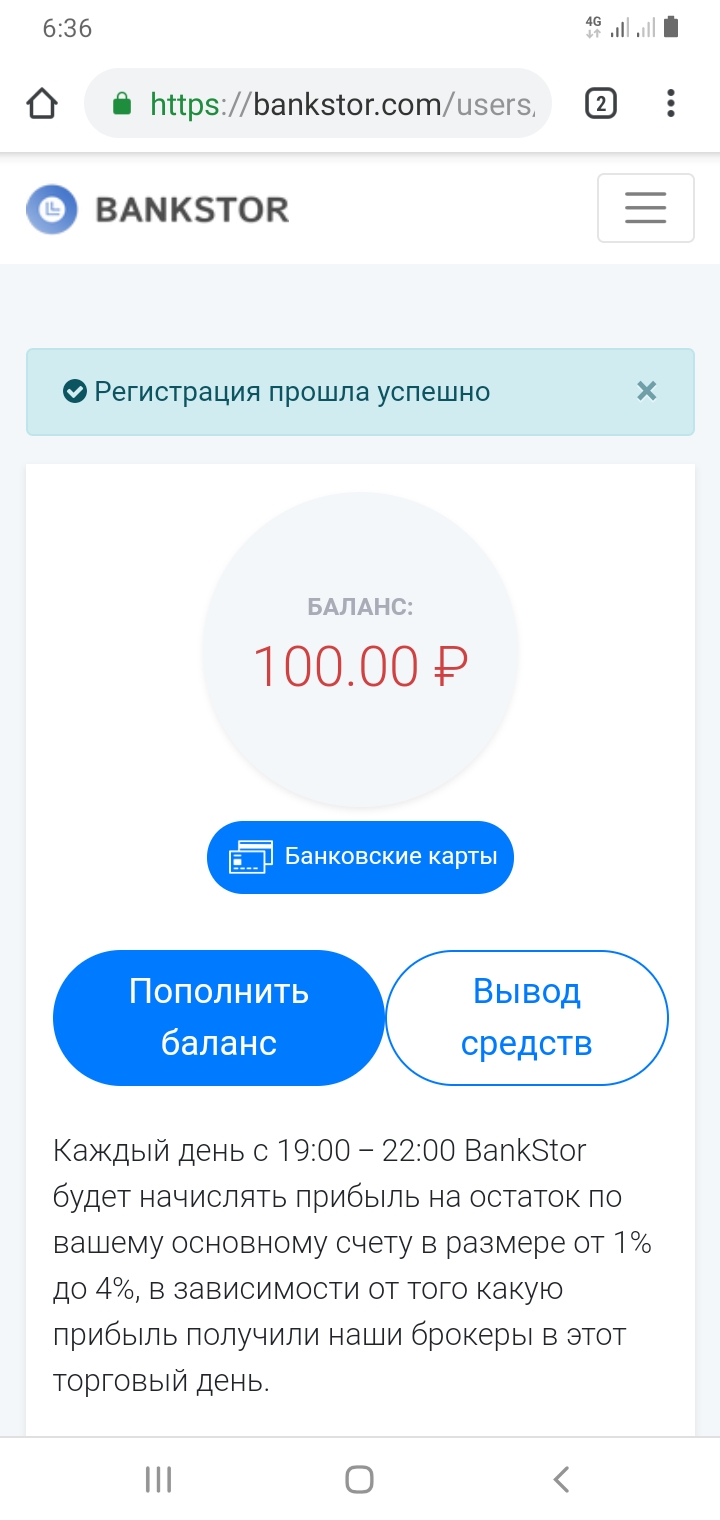Viewport: 720px width, 1520px height.
Task: Open recent apps from the navigation bar
Action: (x=158, y=1479)
